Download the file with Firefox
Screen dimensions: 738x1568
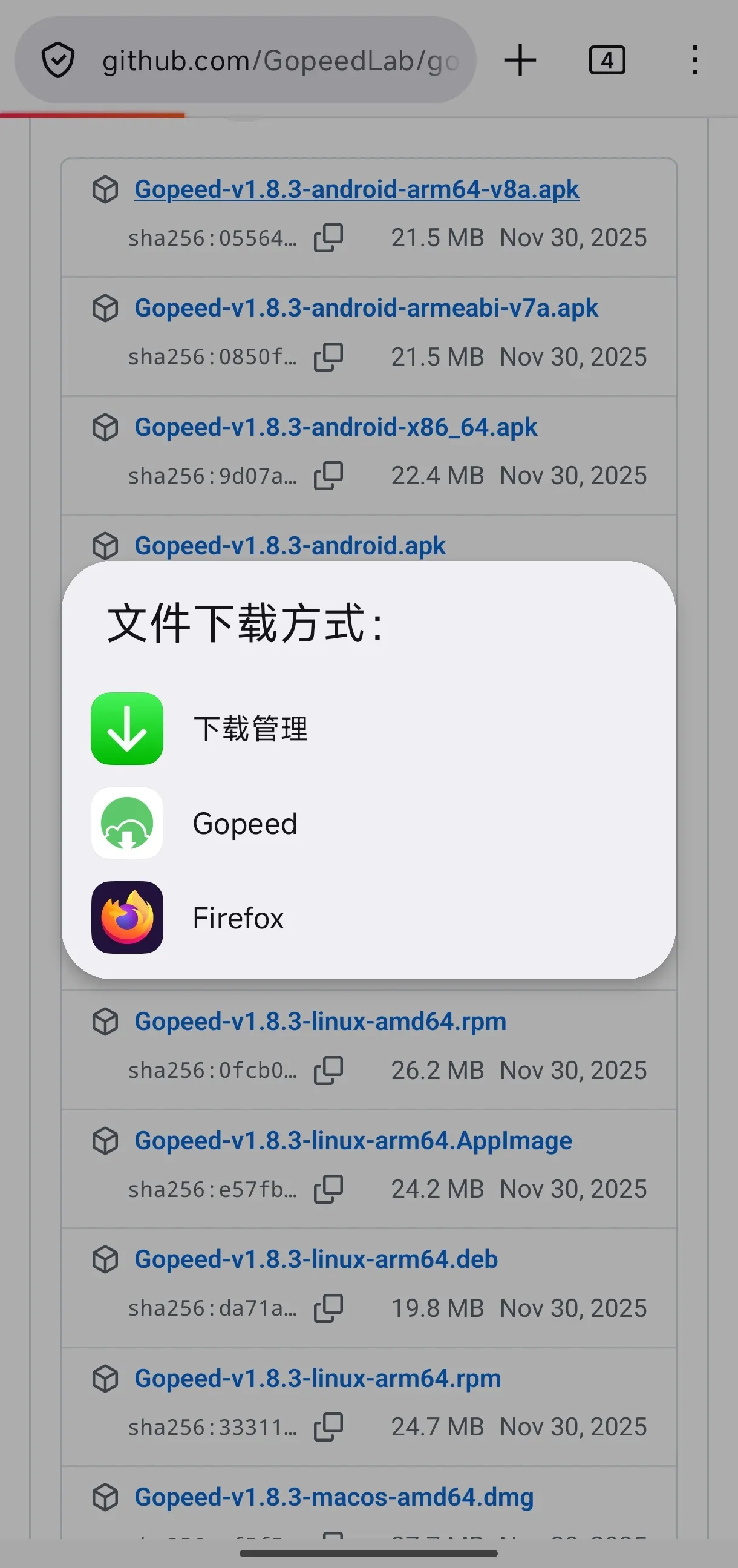[x=238, y=918]
